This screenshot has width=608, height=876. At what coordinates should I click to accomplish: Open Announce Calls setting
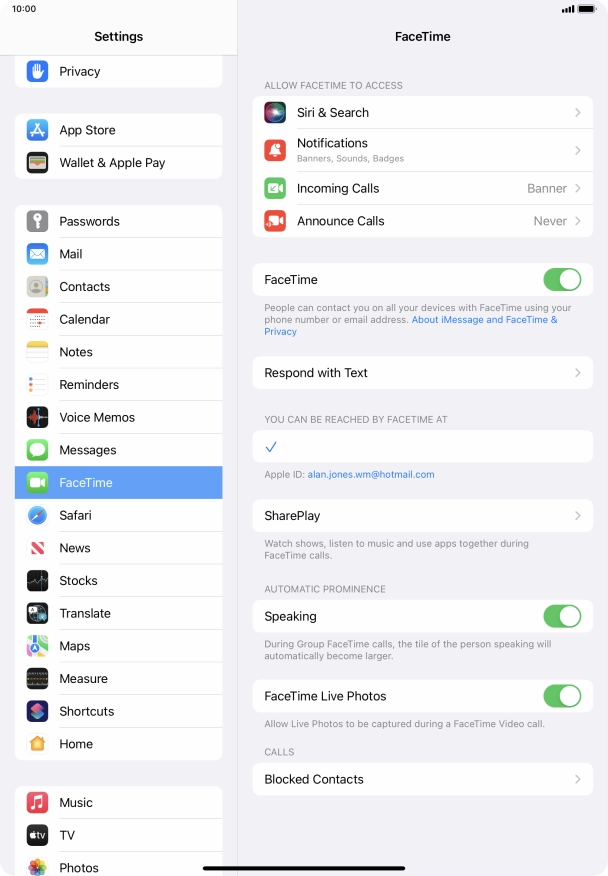422,221
